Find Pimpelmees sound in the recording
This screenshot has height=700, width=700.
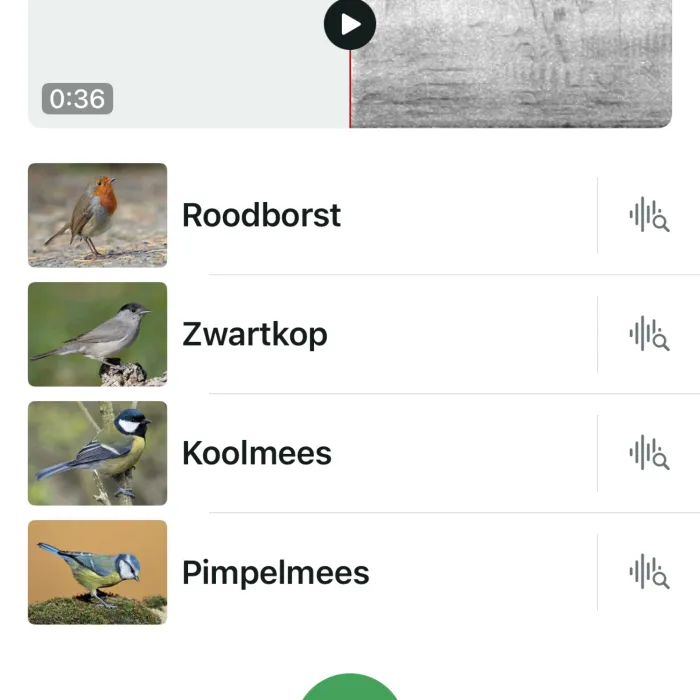click(649, 572)
